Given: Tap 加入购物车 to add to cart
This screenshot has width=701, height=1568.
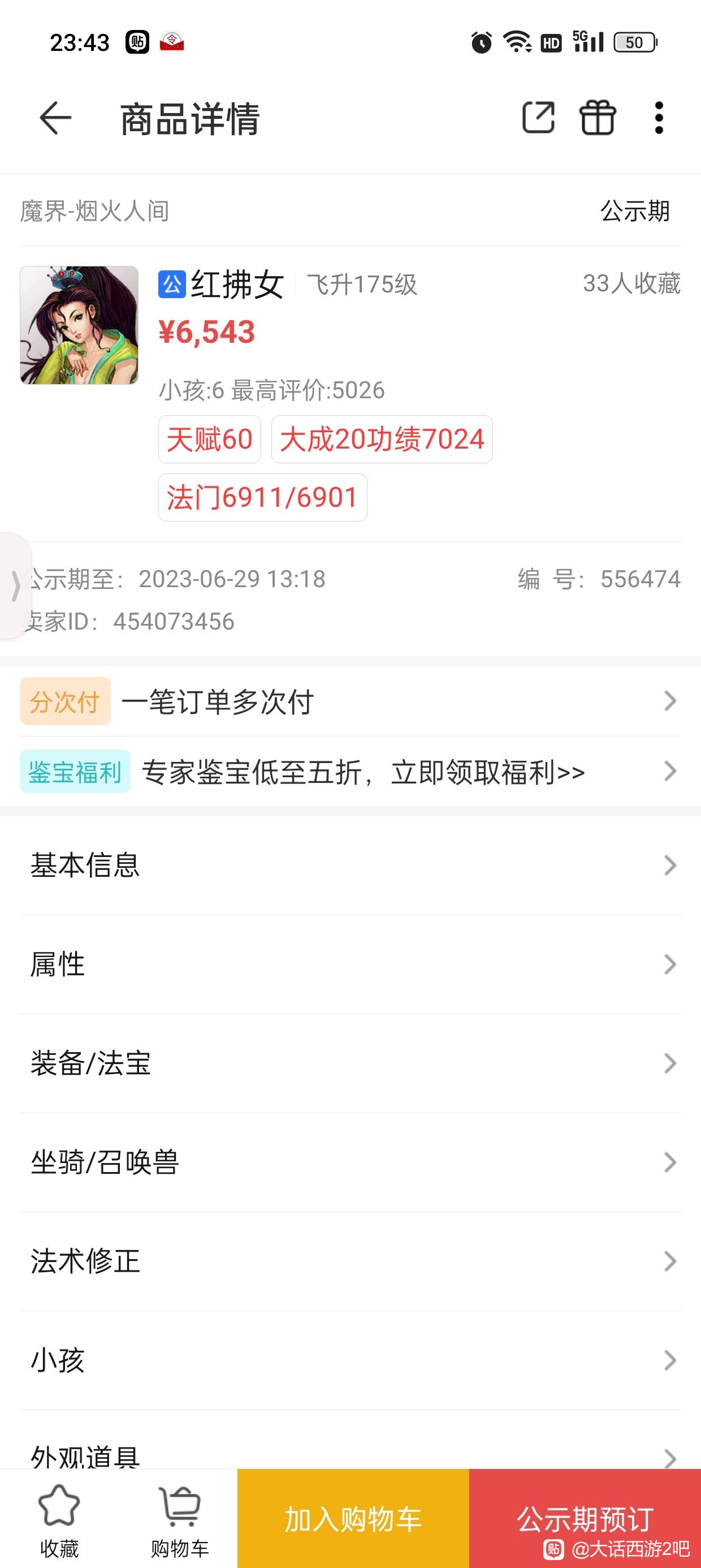Looking at the screenshot, I should point(353,1518).
